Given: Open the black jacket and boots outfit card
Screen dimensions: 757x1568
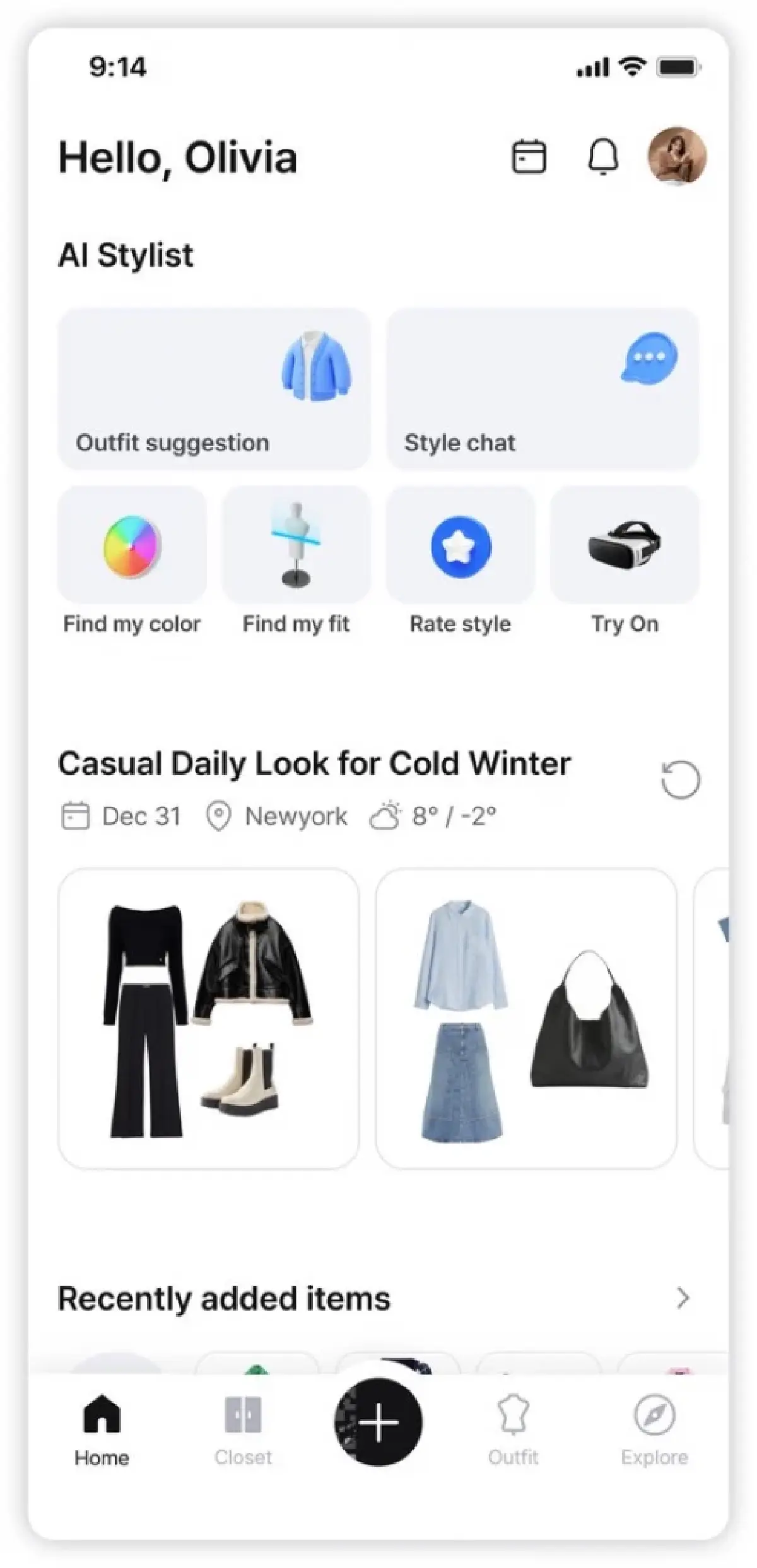Looking at the screenshot, I should 208,1018.
